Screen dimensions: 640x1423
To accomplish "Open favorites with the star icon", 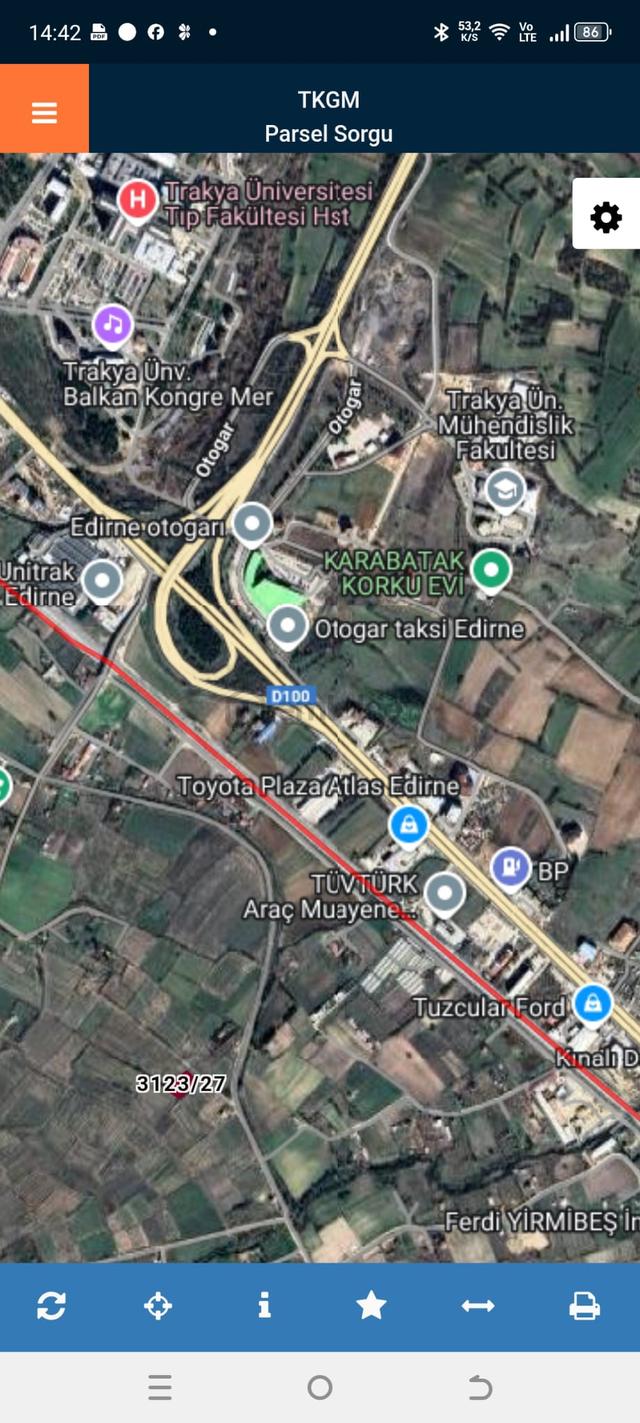I will [x=371, y=1305].
